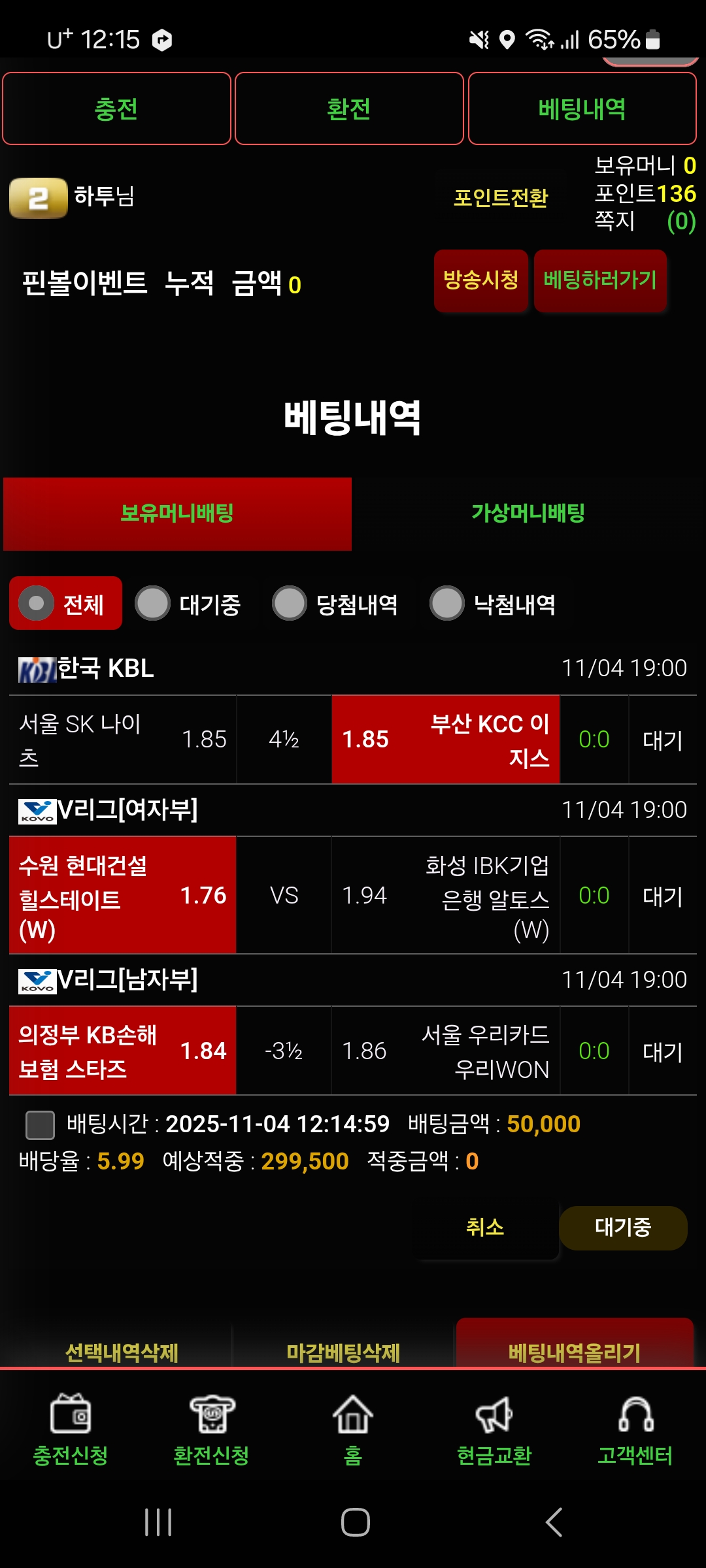This screenshot has height=1568, width=706.
Task: Select the 전체 filter
Action: click(65, 604)
